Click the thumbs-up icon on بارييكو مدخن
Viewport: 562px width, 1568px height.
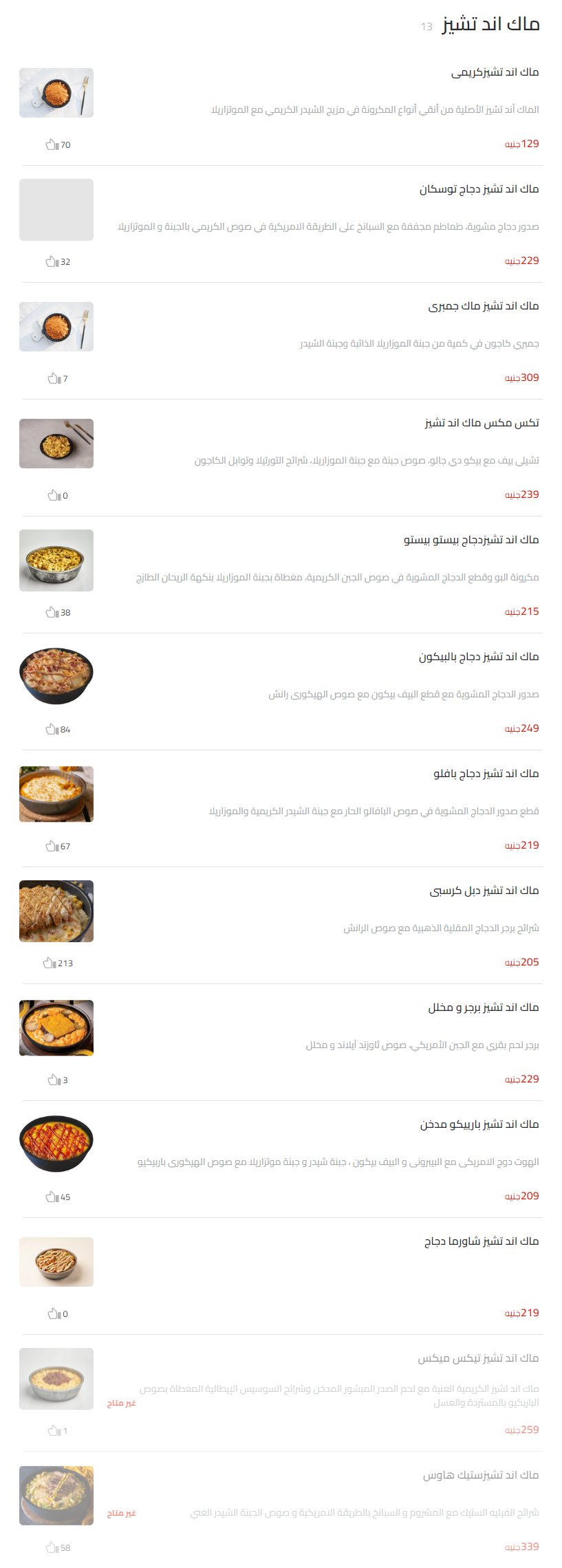pos(50,1197)
